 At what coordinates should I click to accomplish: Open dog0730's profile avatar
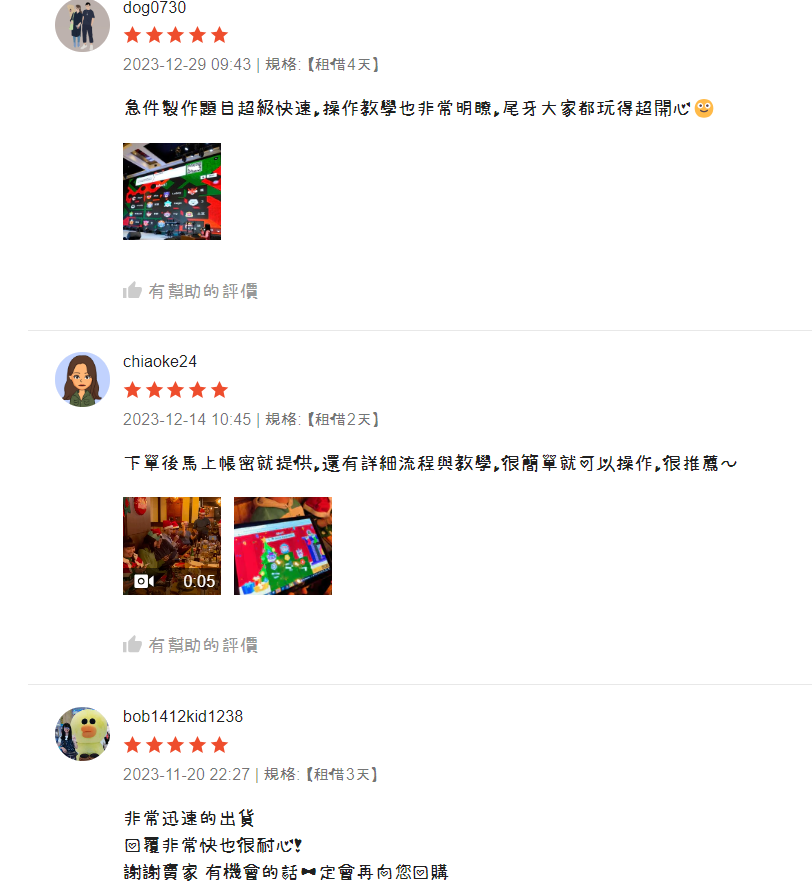click(x=82, y=24)
